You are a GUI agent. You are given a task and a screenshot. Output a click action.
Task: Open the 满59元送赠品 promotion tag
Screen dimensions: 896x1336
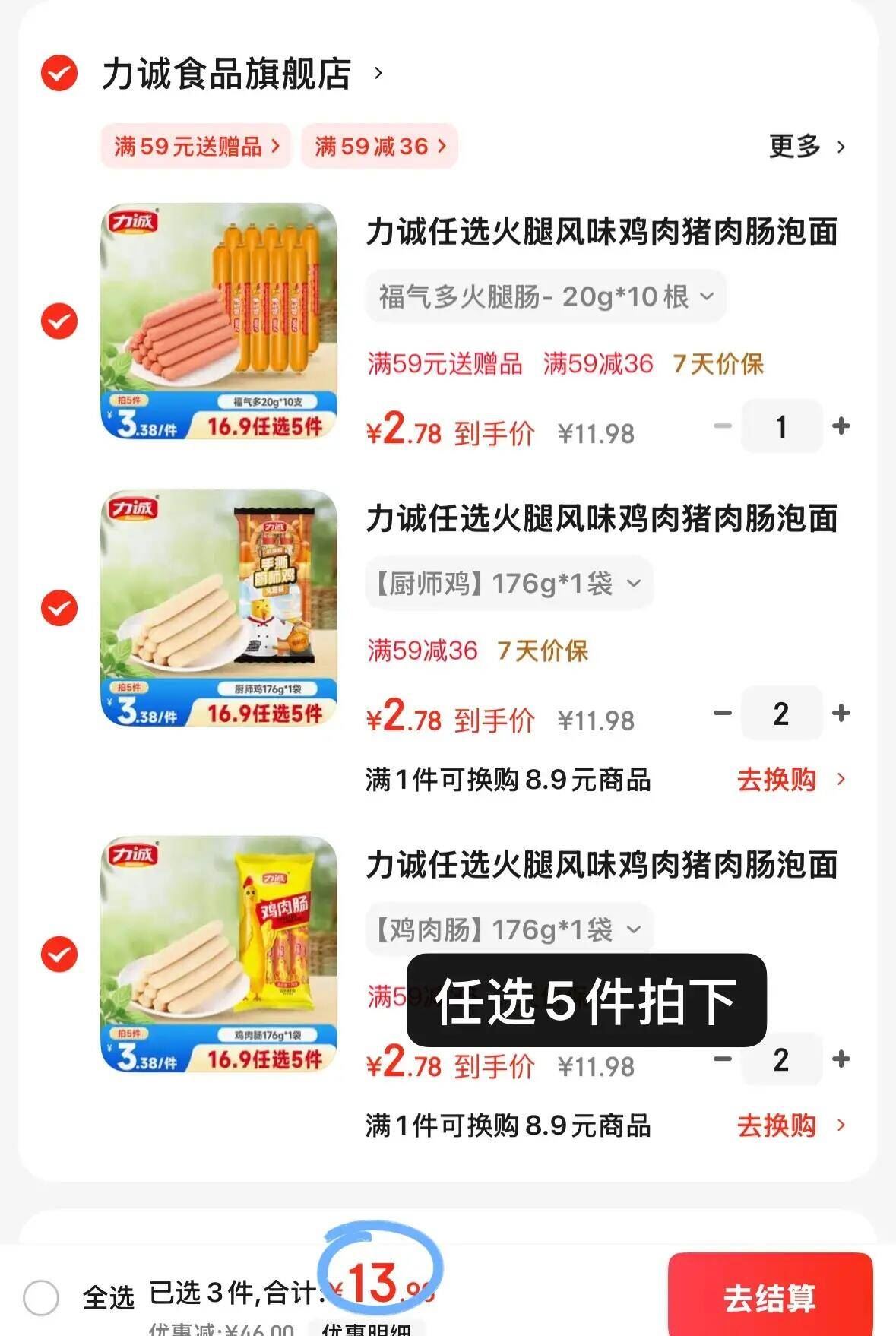point(195,146)
